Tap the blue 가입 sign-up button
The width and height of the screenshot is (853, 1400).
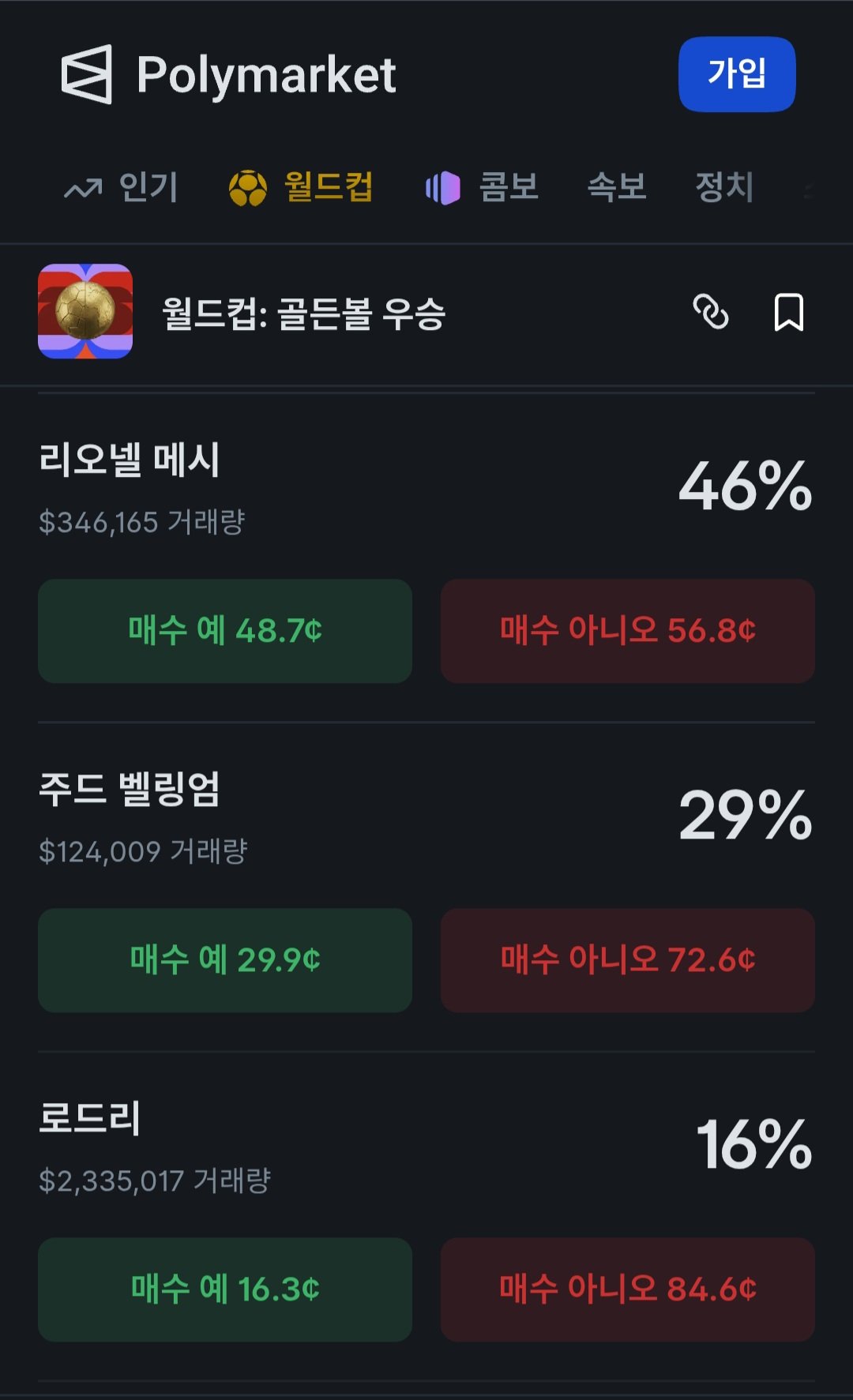click(737, 74)
